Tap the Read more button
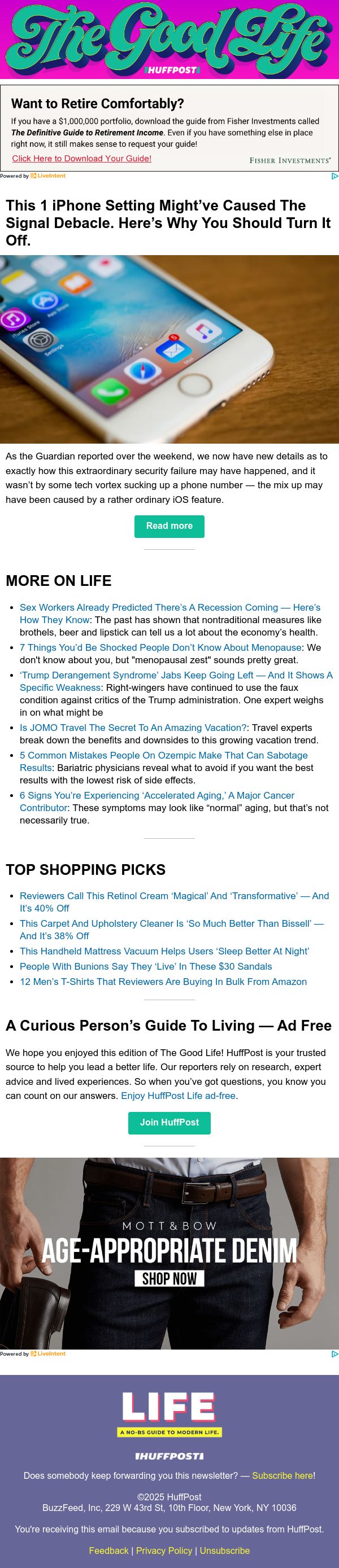 169,526
